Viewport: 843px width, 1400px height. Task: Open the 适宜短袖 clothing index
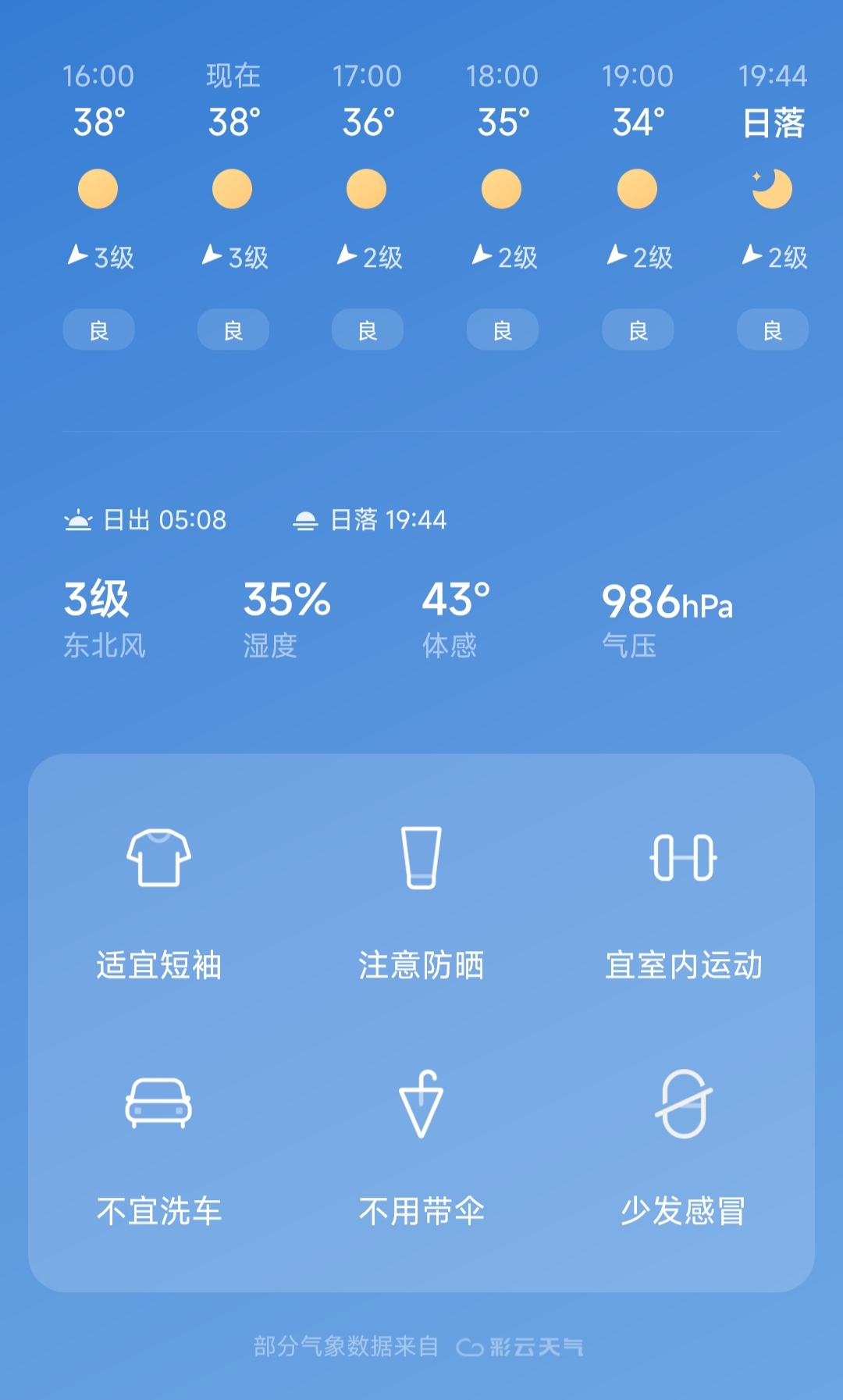[159, 904]
